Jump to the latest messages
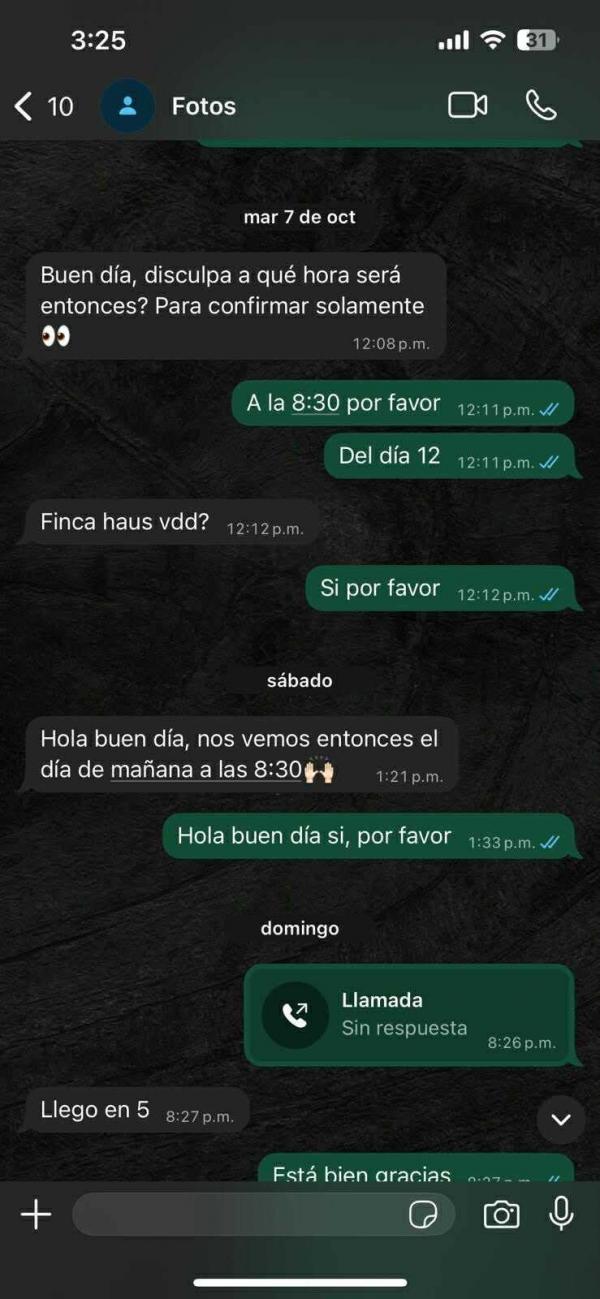The width and height of the screenshot is (600, 1299). tap(560, 1119)
